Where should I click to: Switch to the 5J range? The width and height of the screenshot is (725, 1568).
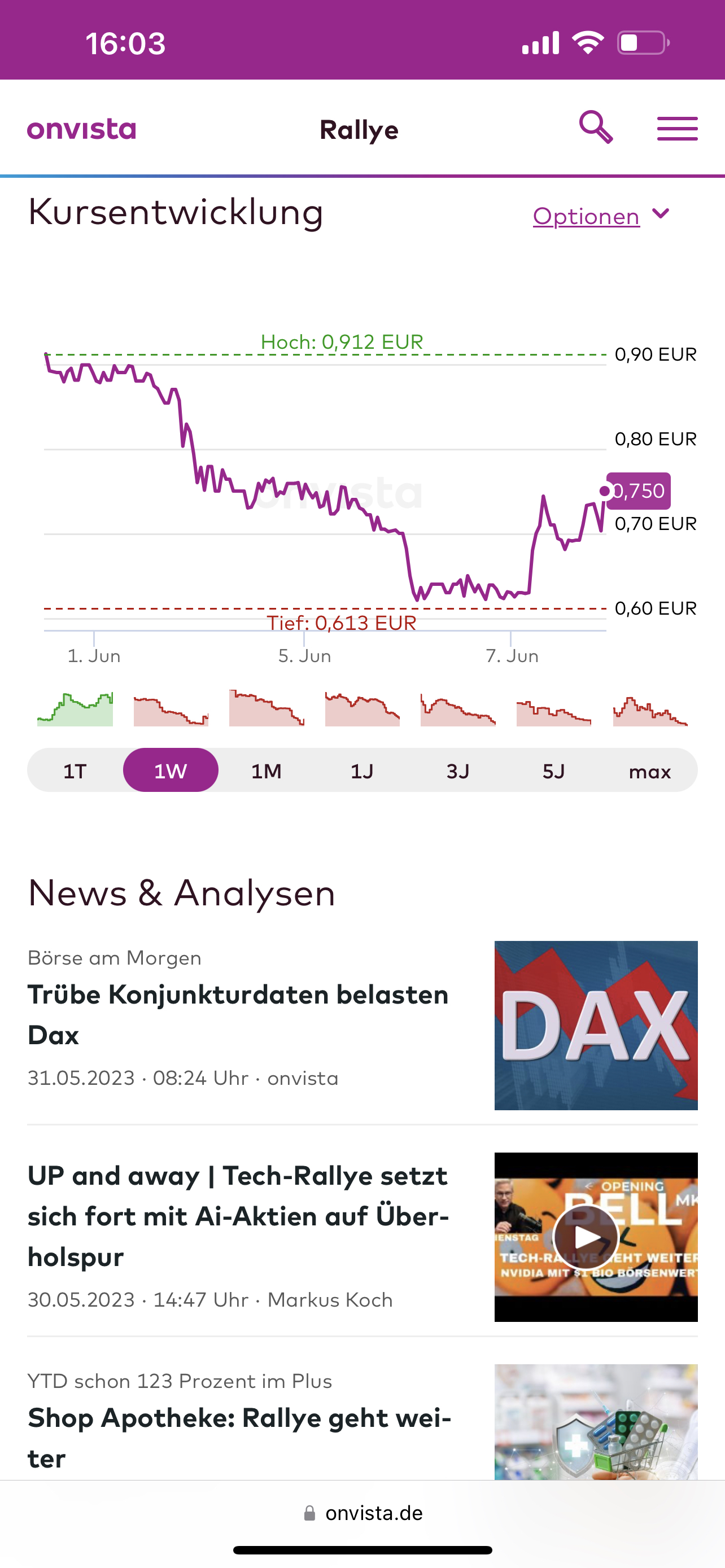553,770
